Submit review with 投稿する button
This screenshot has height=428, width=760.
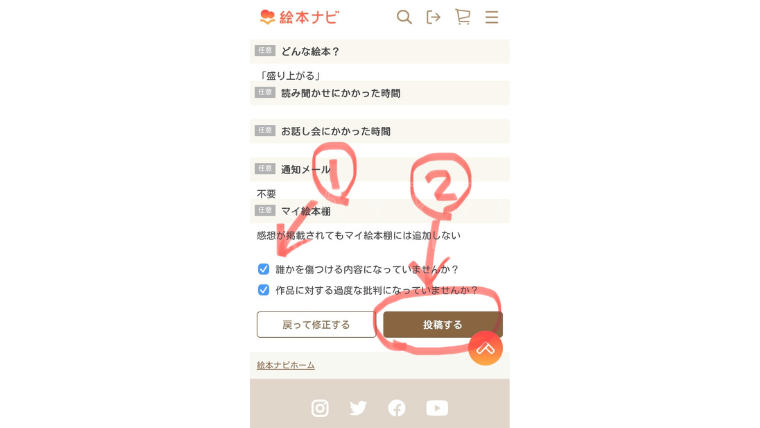click(442, 324)
